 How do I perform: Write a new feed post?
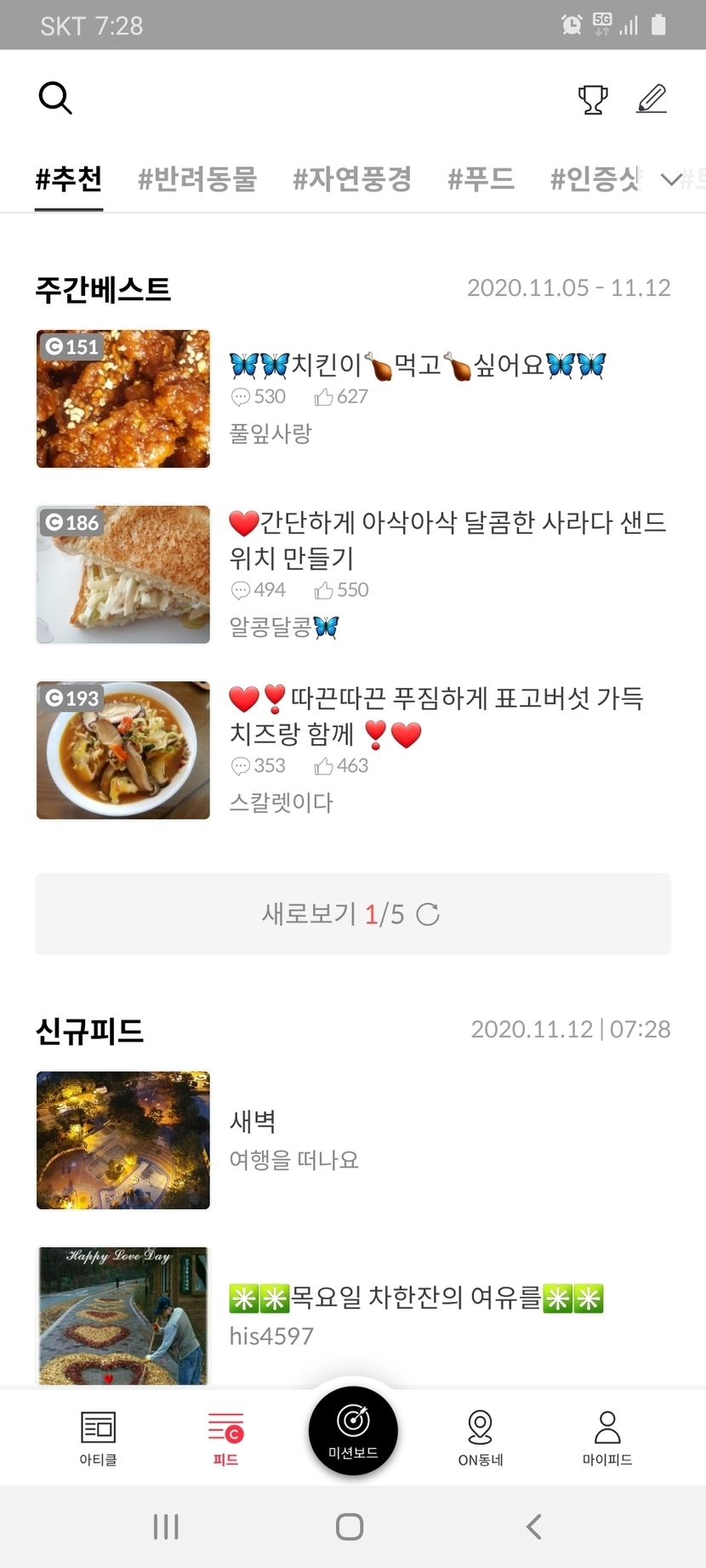pyautogui.click(x=652, y=99)
